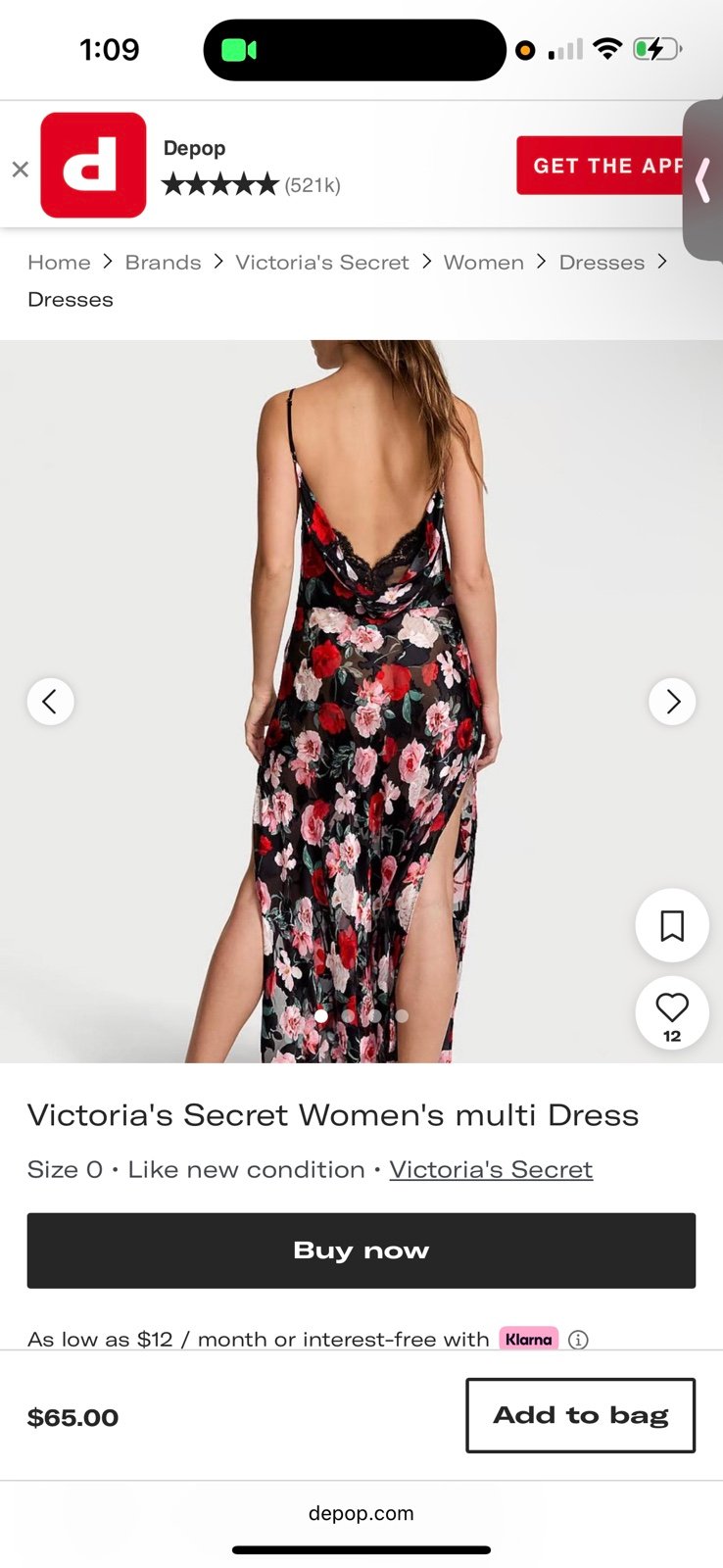The height and width of the screenshot is (1568, 723).
Task: Tap Buy now
Action: click(x=361, y=1250)
